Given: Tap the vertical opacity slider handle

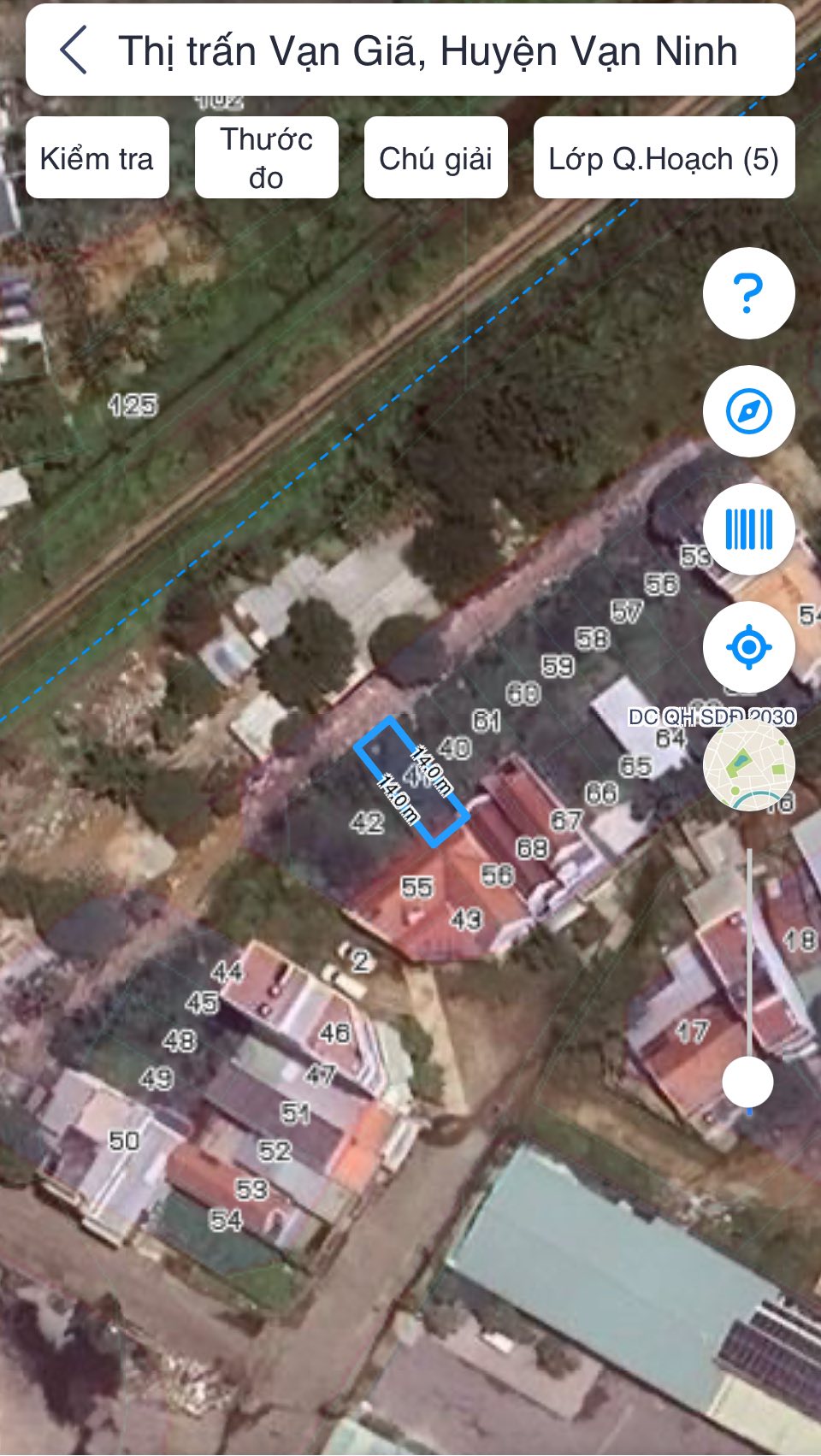Looking at the screenshot, I should coord(748,1082).
